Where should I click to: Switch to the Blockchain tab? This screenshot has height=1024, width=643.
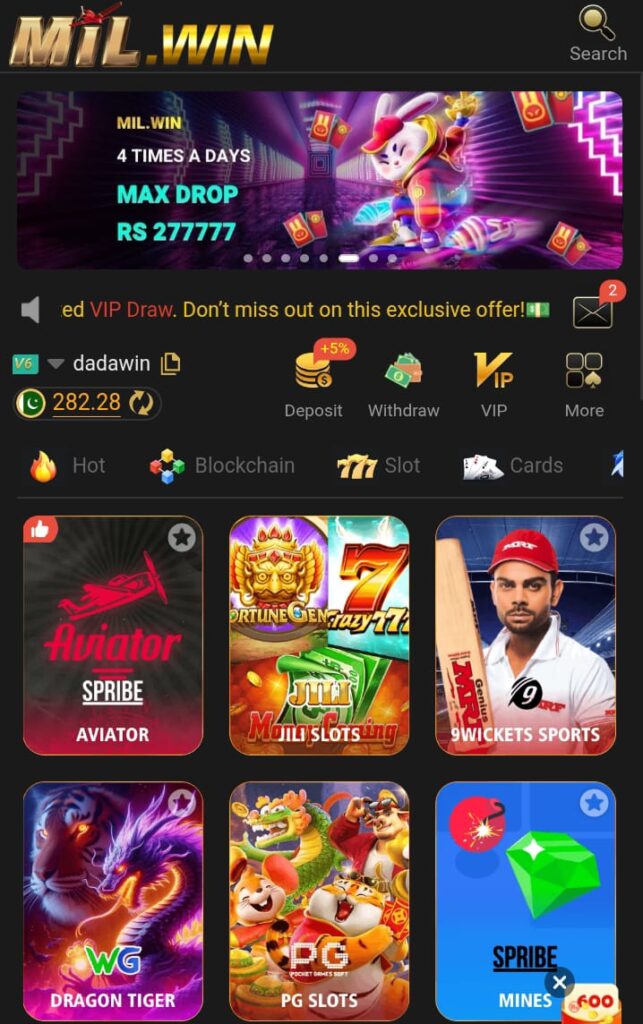[222, 466]
